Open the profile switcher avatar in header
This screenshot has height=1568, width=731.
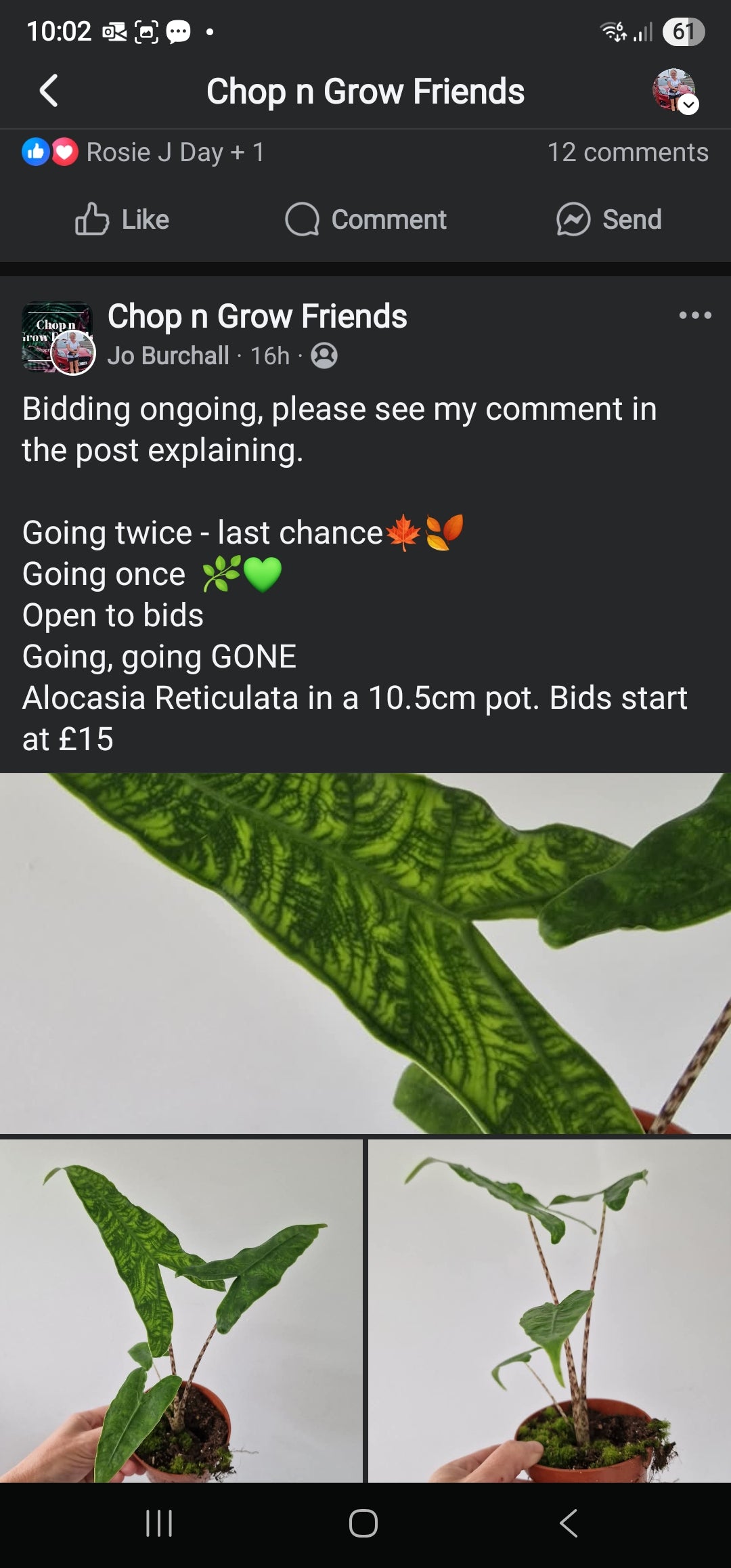[673, 90]
